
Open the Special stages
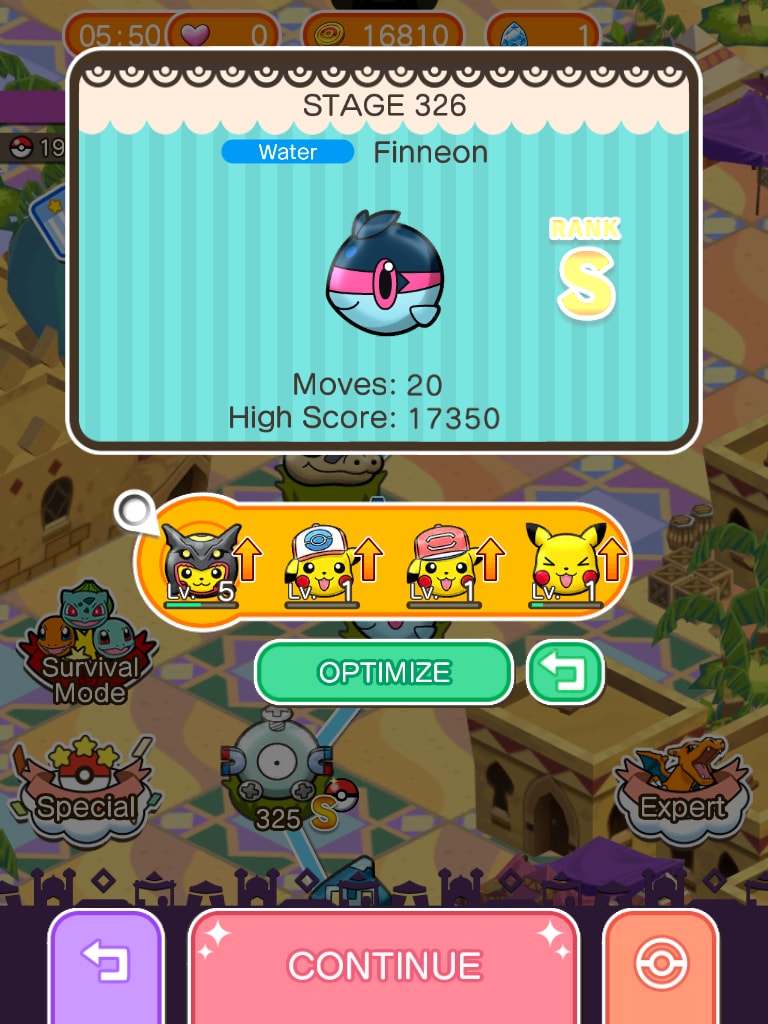click(86, 788)
